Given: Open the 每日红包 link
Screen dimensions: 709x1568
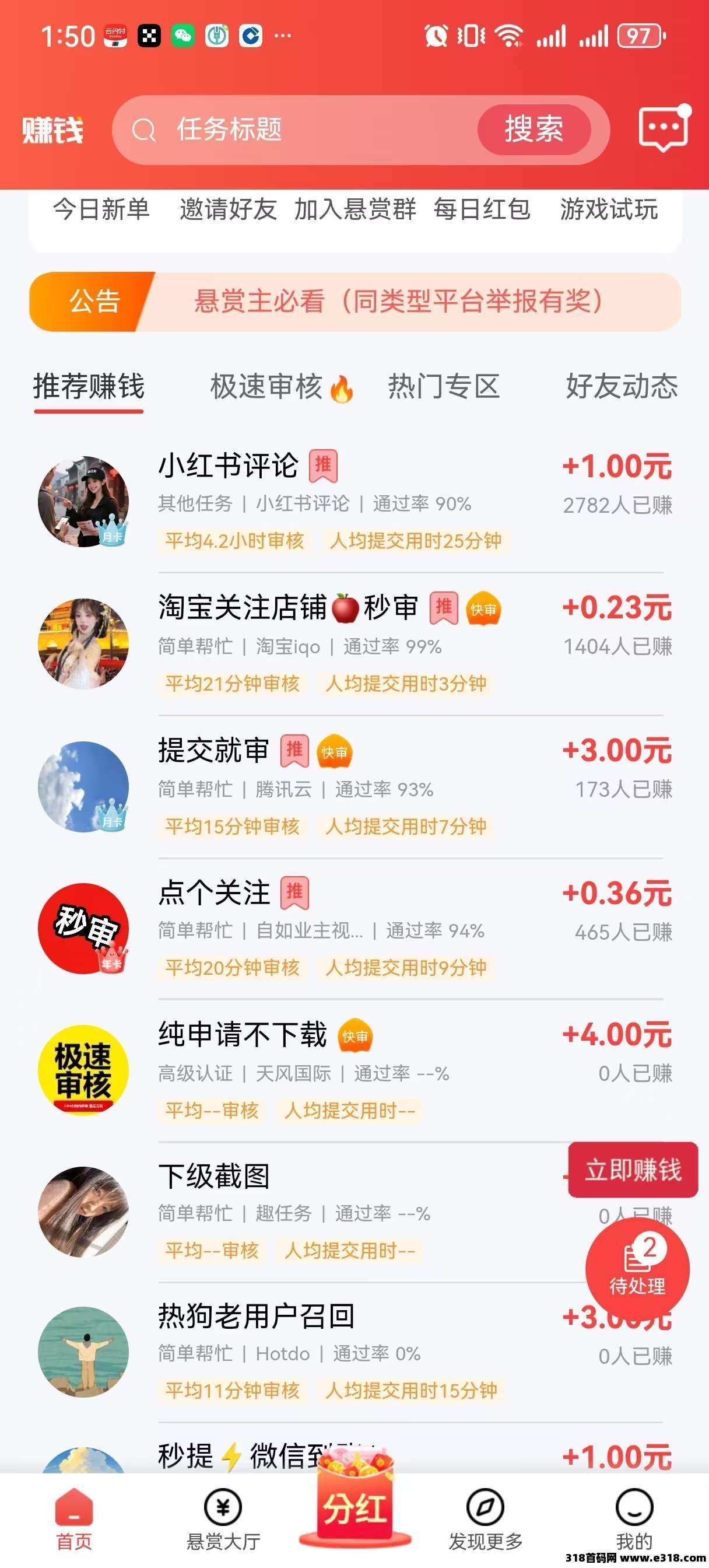Looking at the screenshot, I should click(x=482, y=211).
